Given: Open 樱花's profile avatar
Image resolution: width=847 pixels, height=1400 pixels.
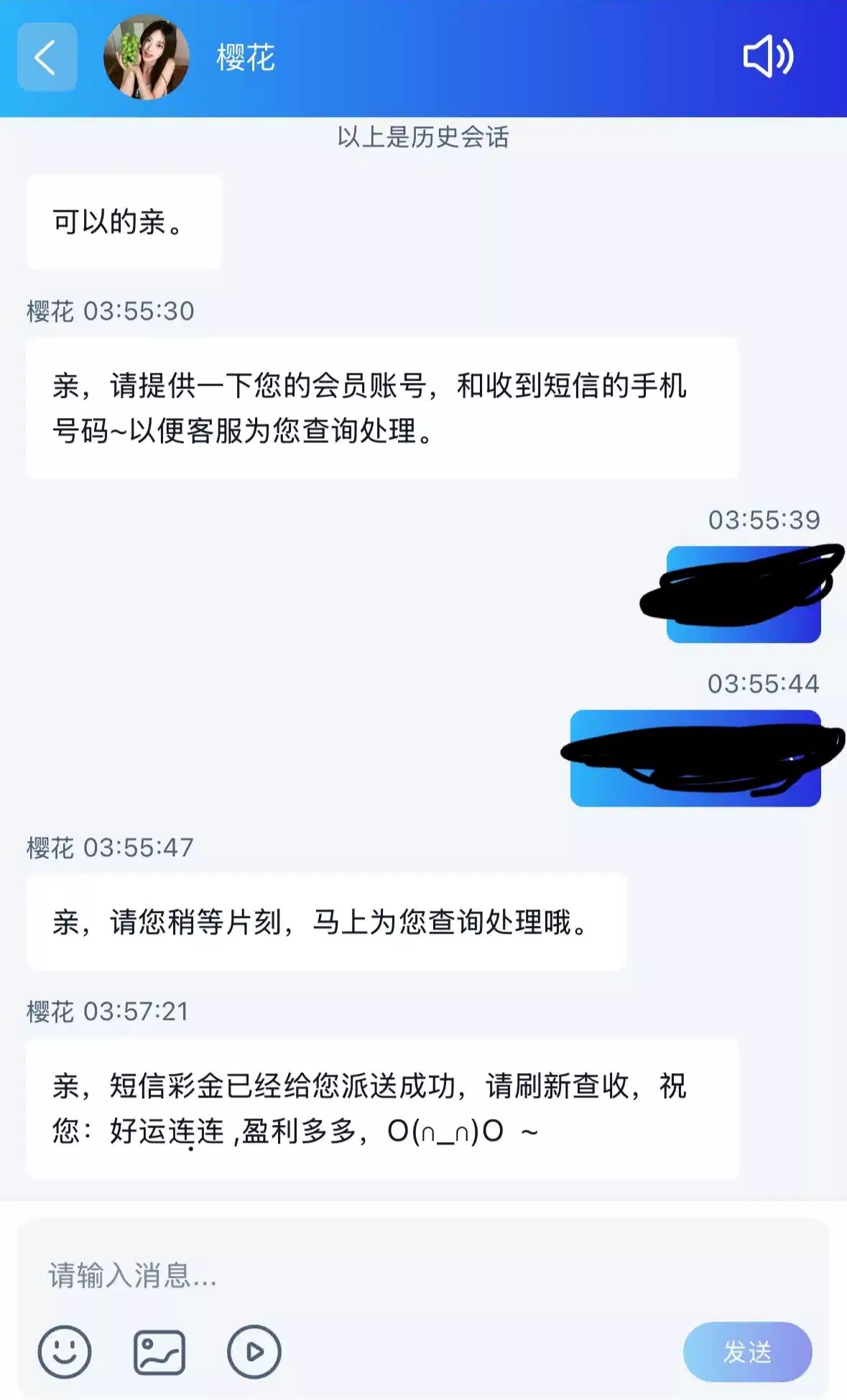Looking at the screenshot, I should pos(147,57).
